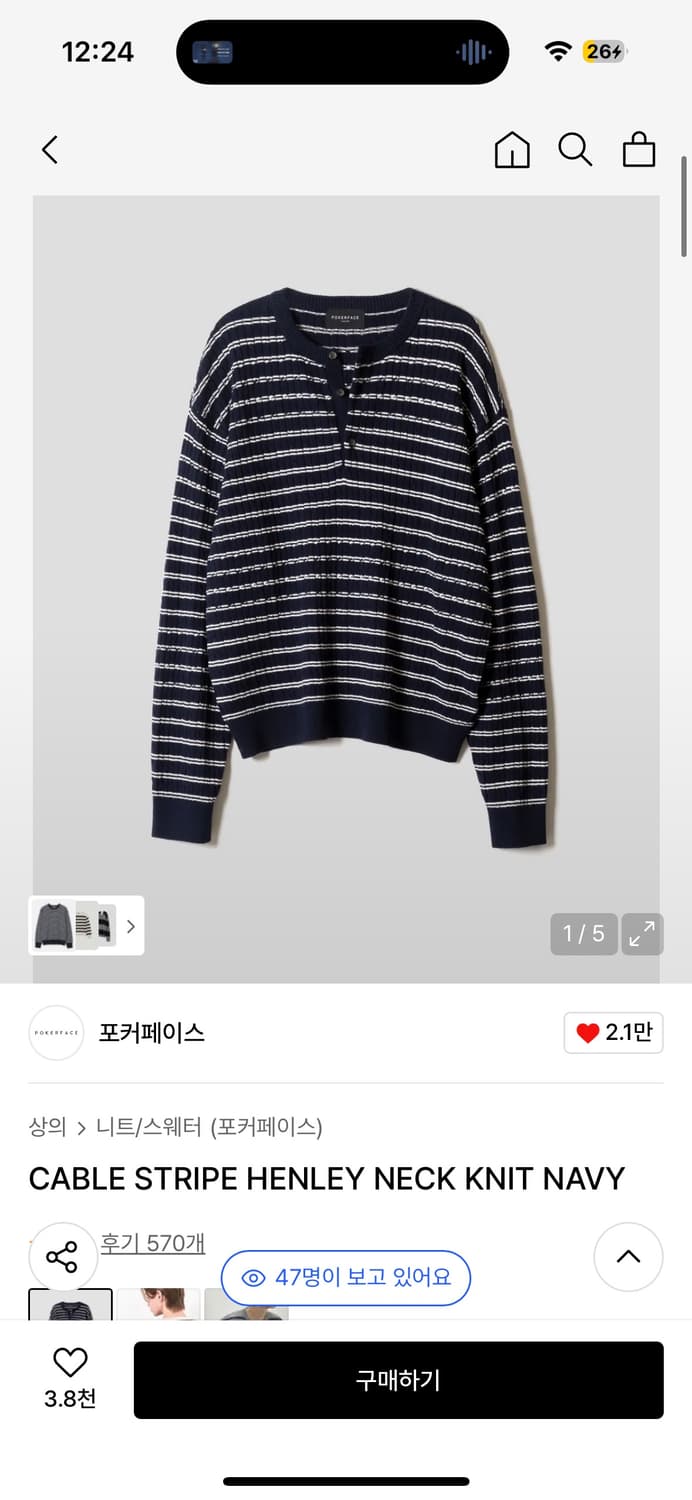Open the 포커페이스 brand page
This screenshot has height=1500, width=692.
coord(151,1033)
